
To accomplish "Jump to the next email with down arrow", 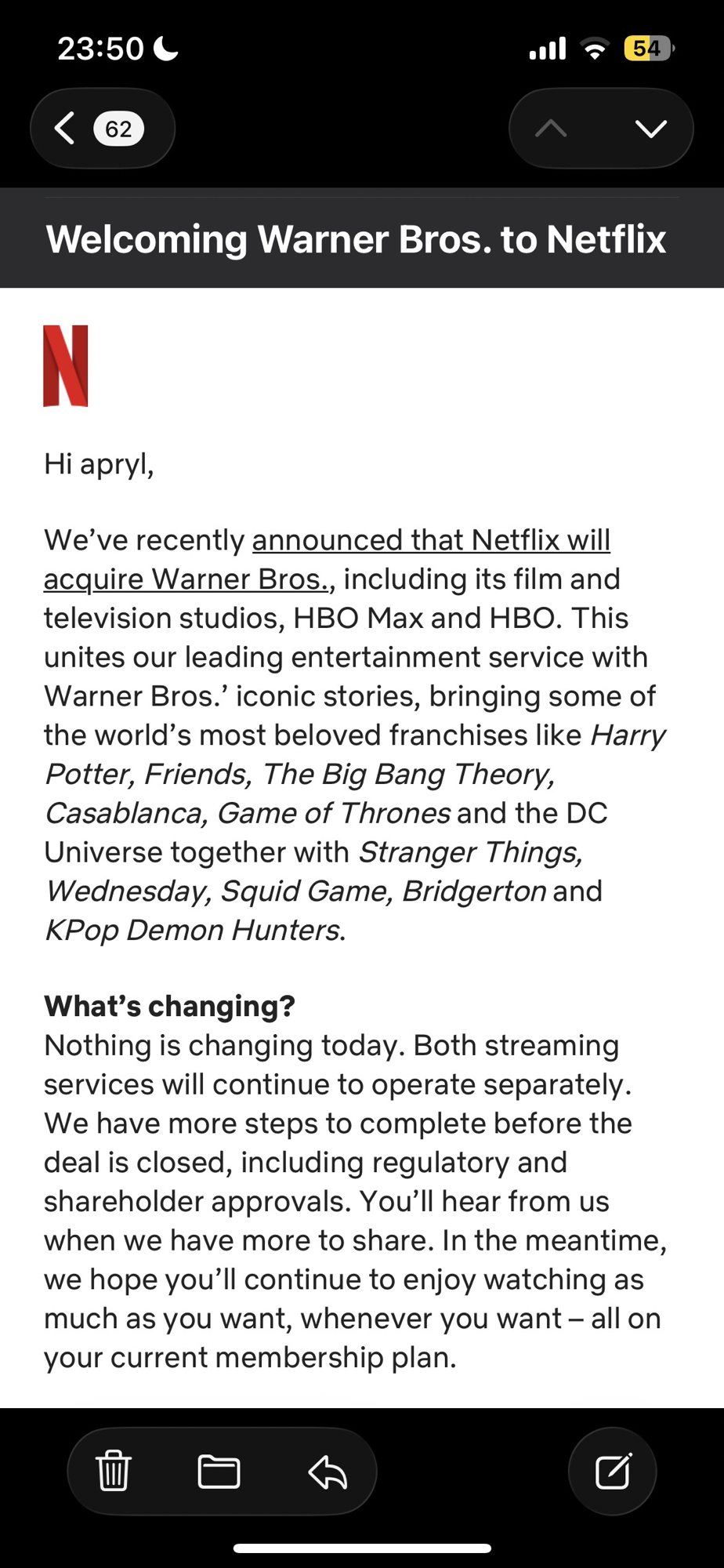I will 650,128.
